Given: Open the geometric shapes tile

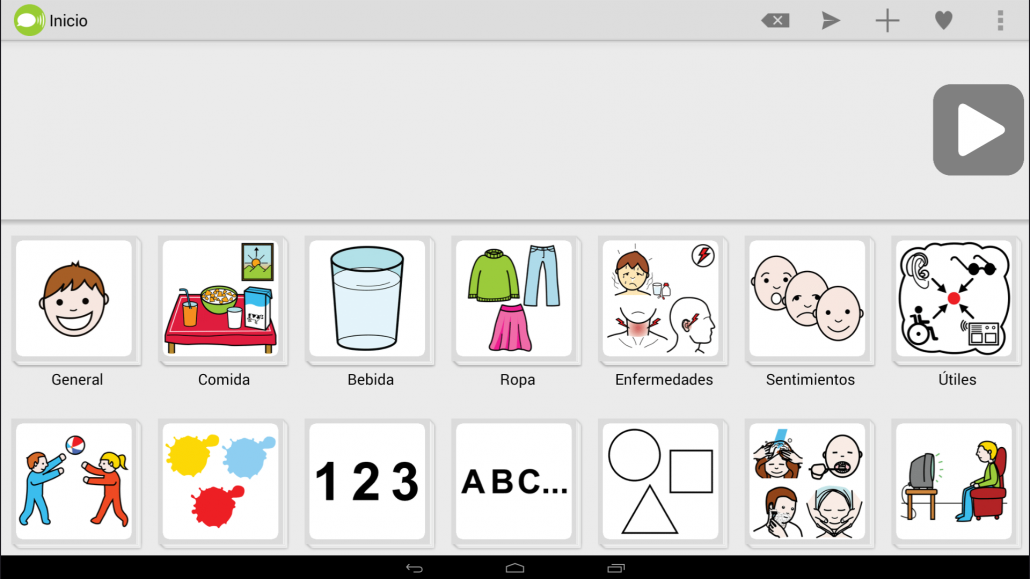Looking at the screenshot, I should [660, 482].
